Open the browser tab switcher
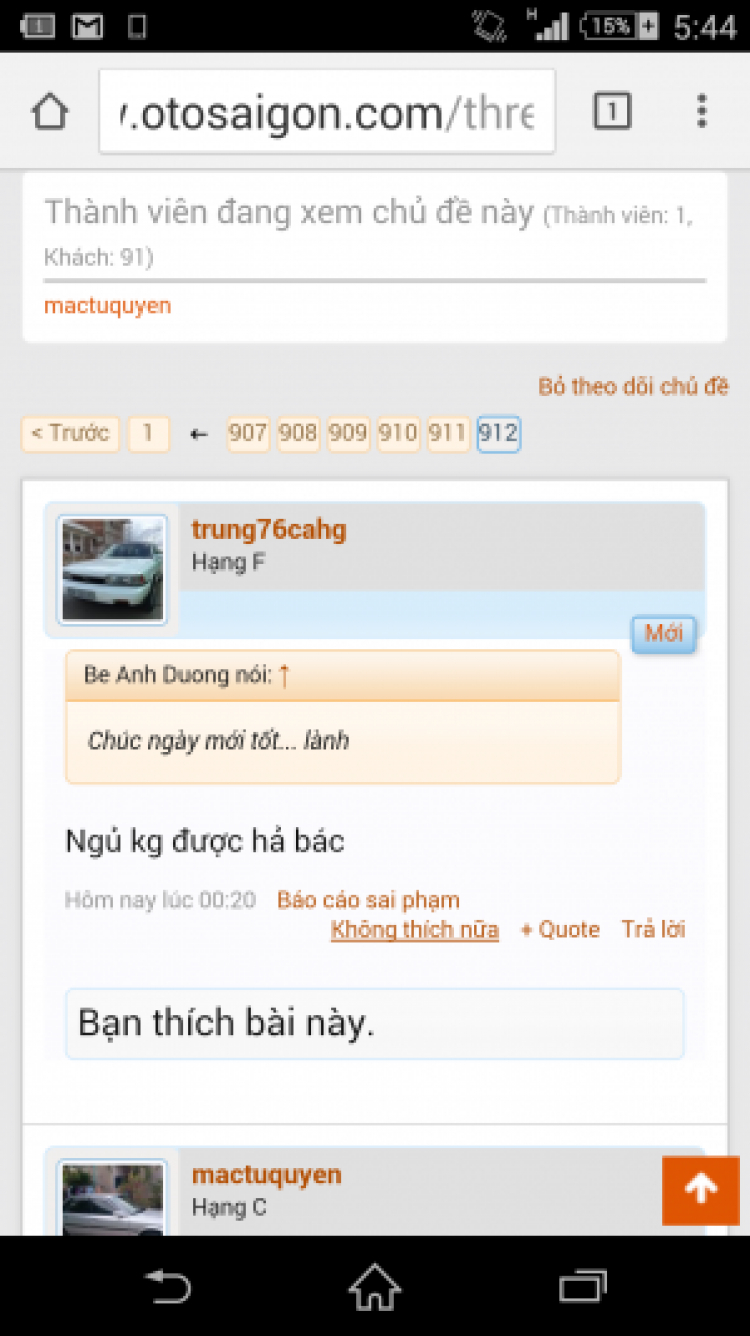The width and height of the screenshot is (750, 1336). tap(612, 111)
